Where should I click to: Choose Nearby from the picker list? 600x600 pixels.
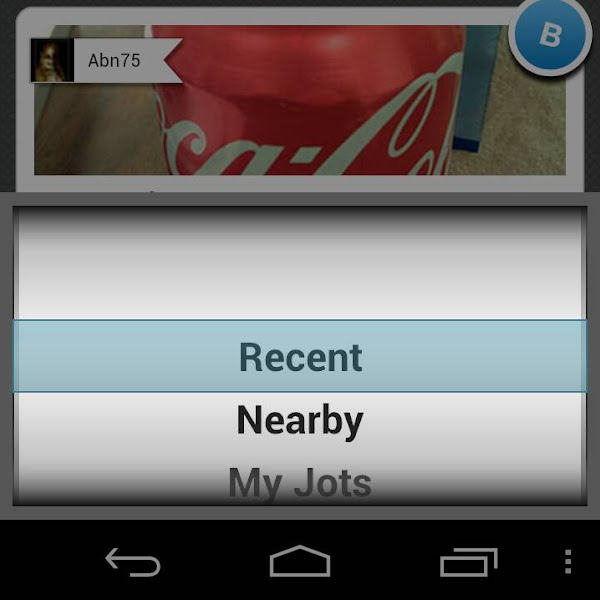[x=300, y=421]
